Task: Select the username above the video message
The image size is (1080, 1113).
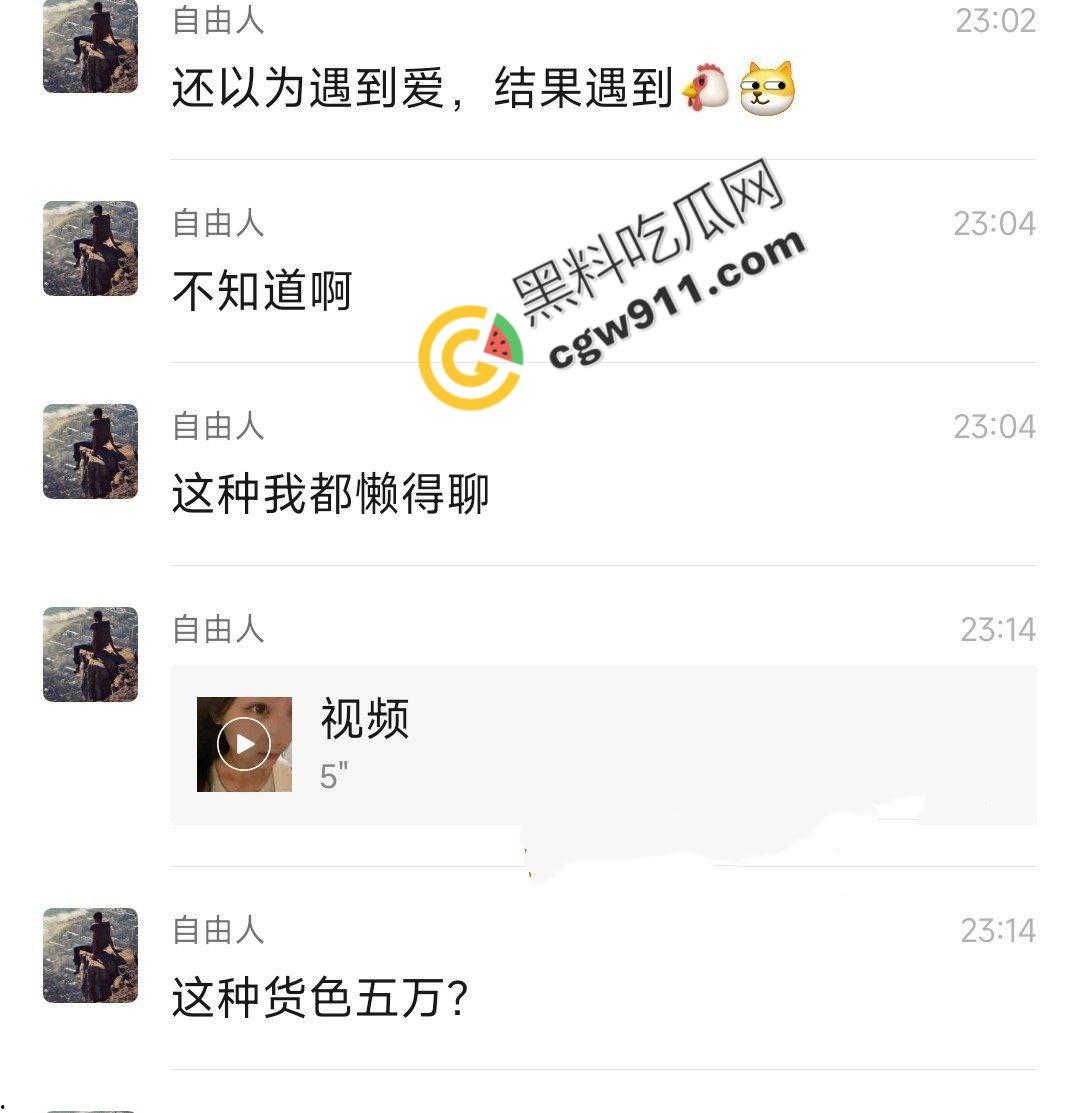Action: coord(216,631)
